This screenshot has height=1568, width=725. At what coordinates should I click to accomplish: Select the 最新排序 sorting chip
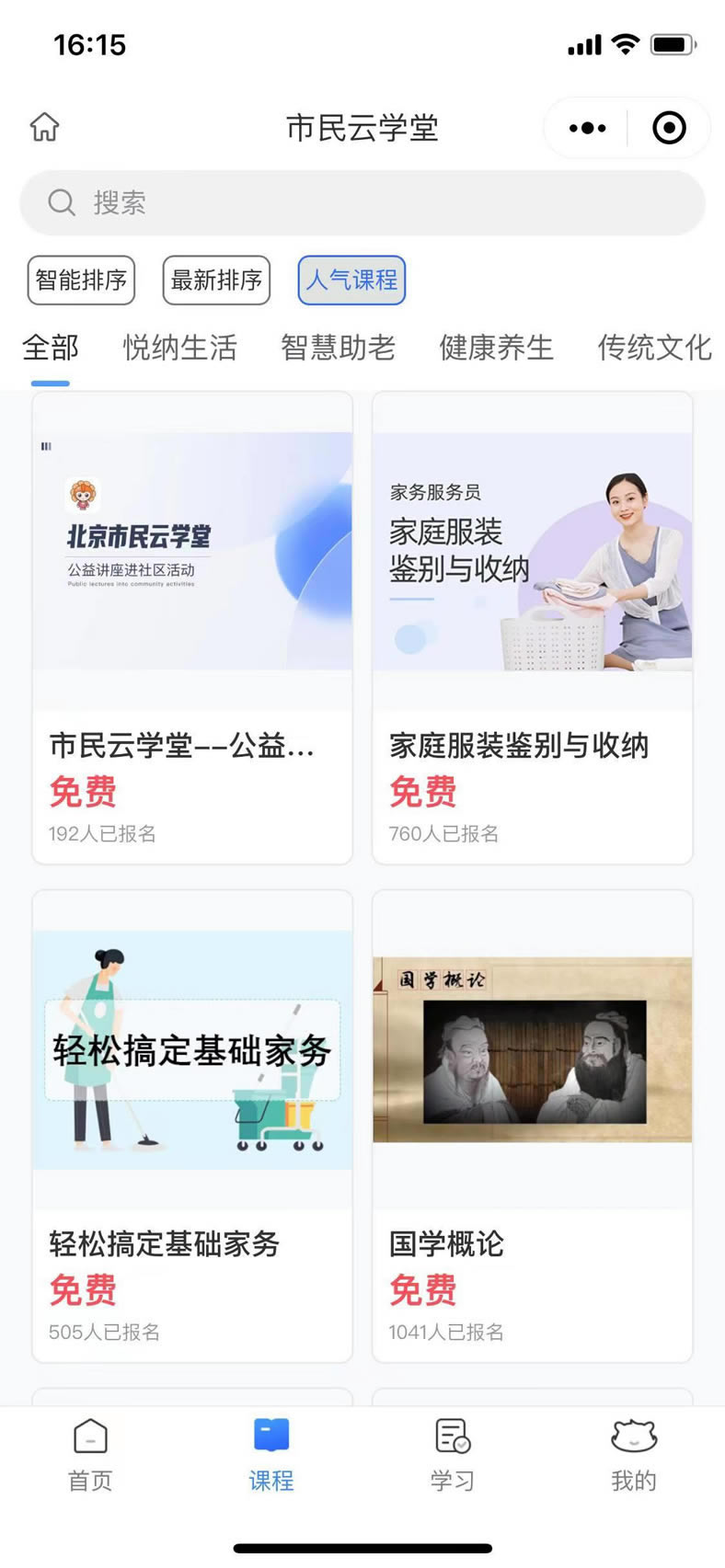(x=216, y=280)
